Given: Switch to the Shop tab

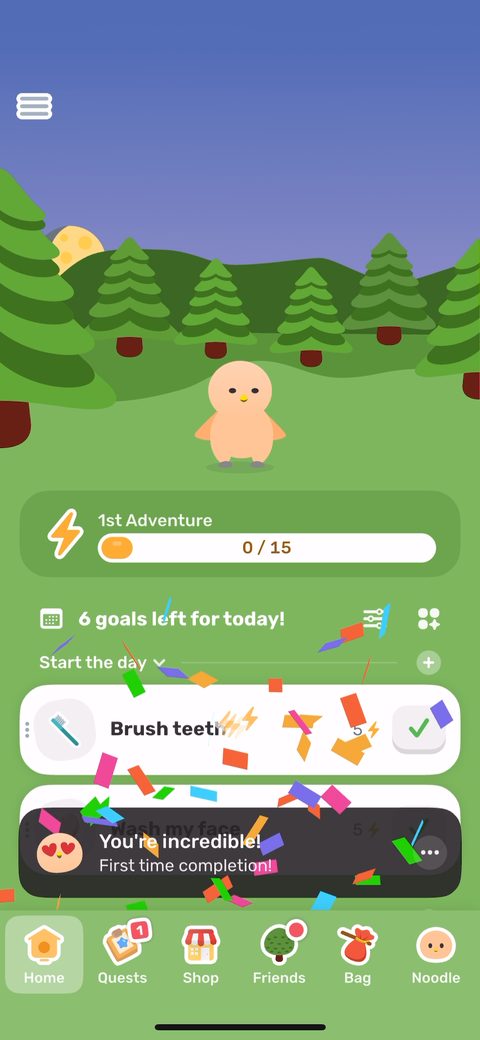Looking at the screenshot, I should (x=201, y=954).
